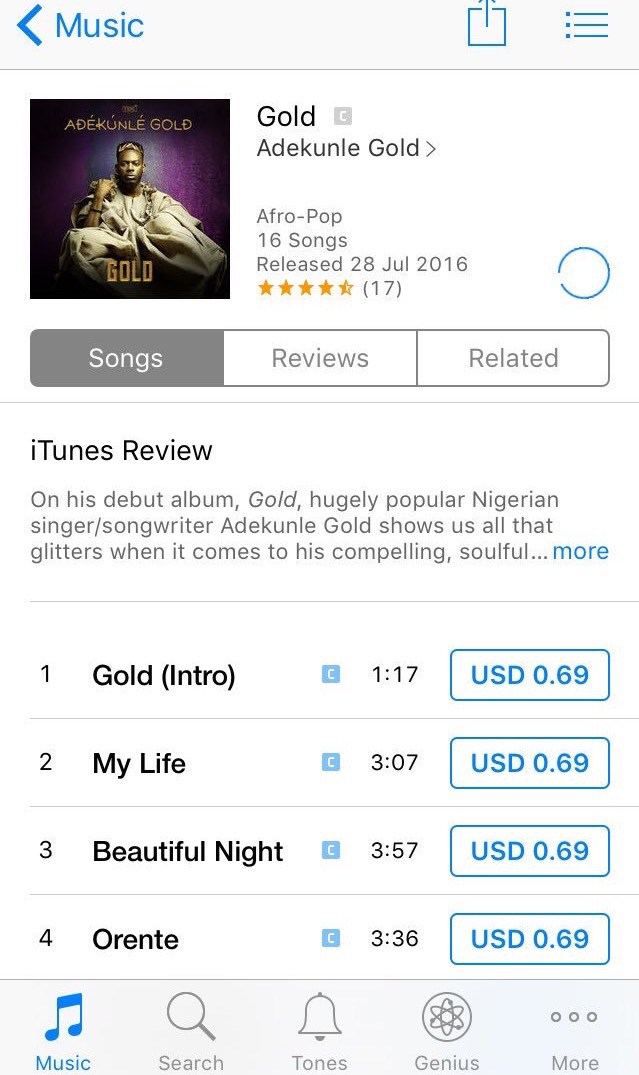Buy My Life for USD 0.69

click(529, 763)
